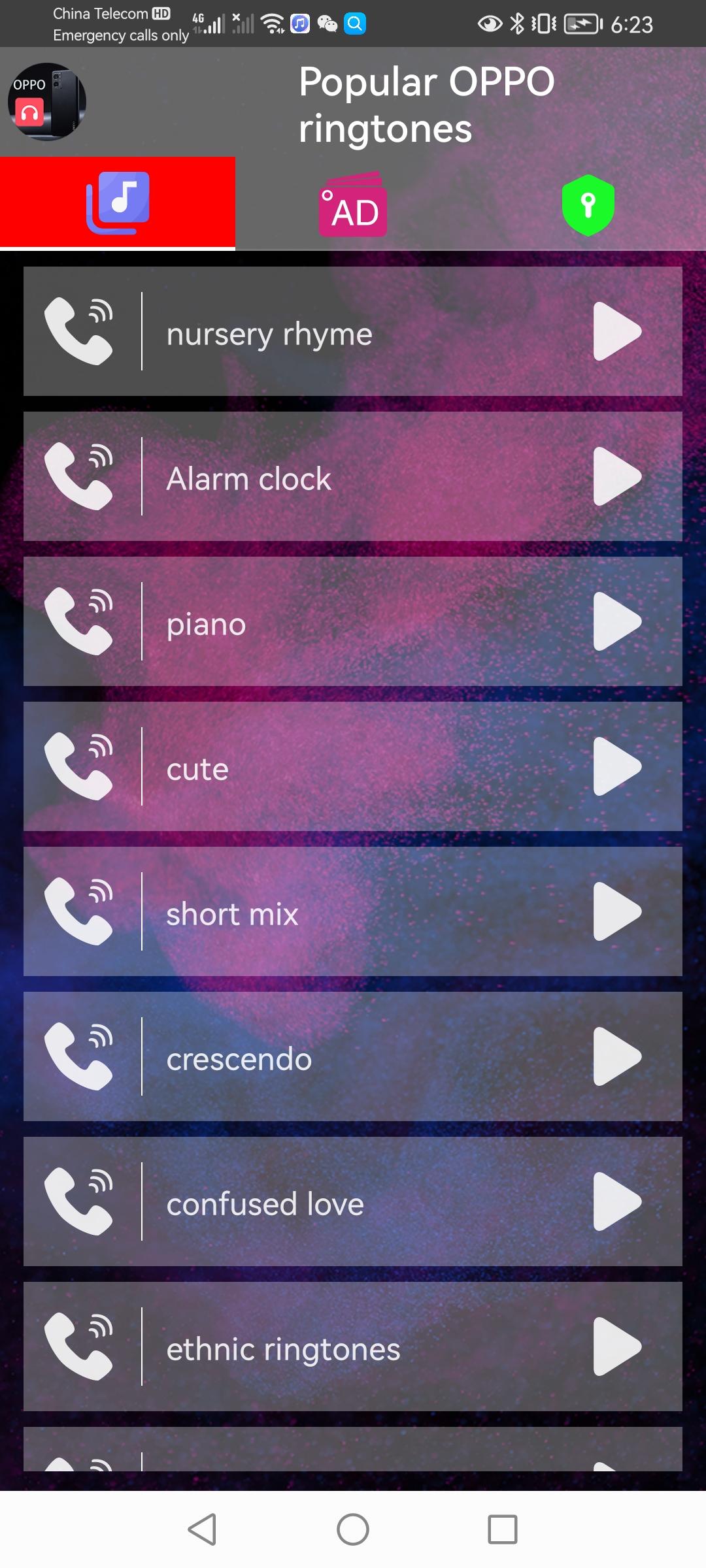The width and height of the screenshot is (706, 1568).
Task: Play the short mix ringtone
Action: [x=616, y=911]
